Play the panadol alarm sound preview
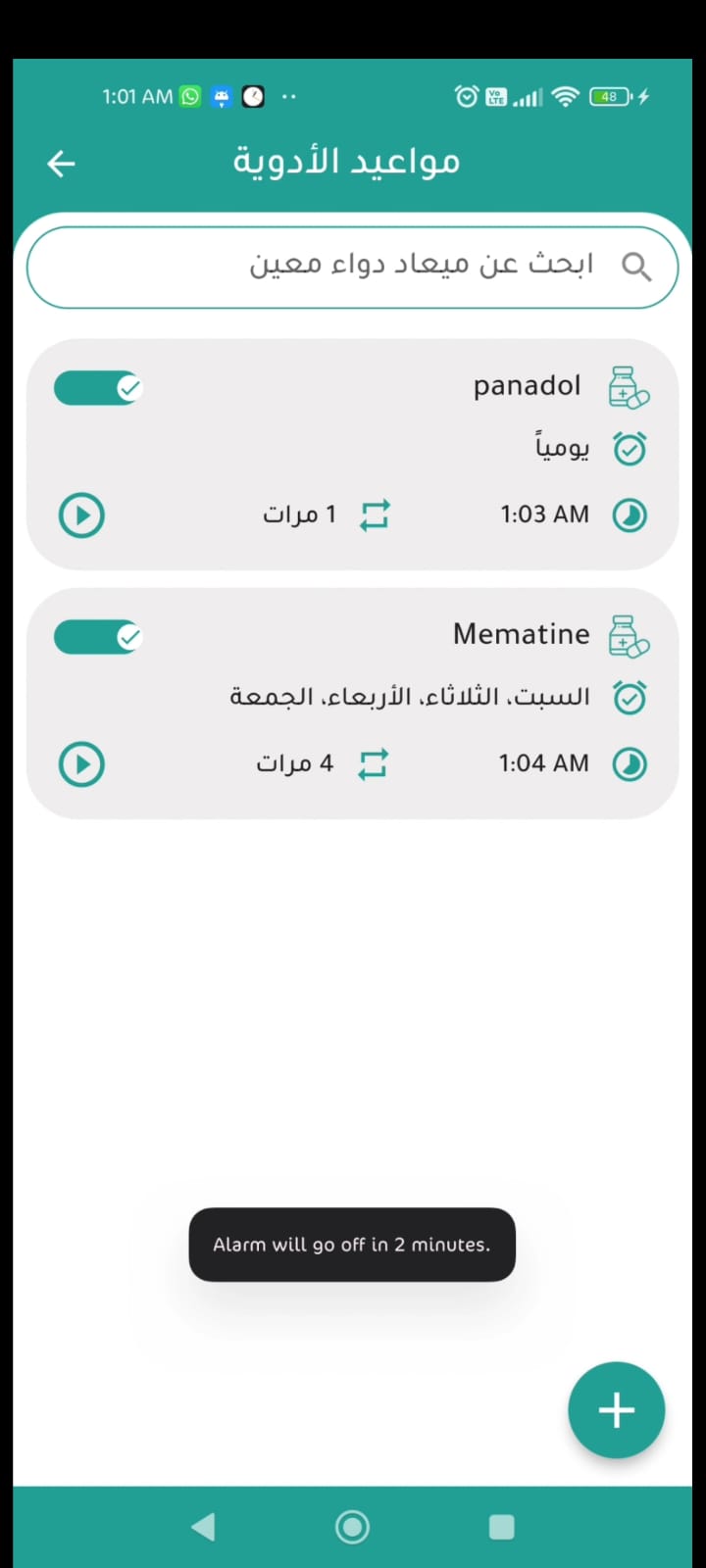Viewport: 706px width, 1568px height. coord(81,514)
